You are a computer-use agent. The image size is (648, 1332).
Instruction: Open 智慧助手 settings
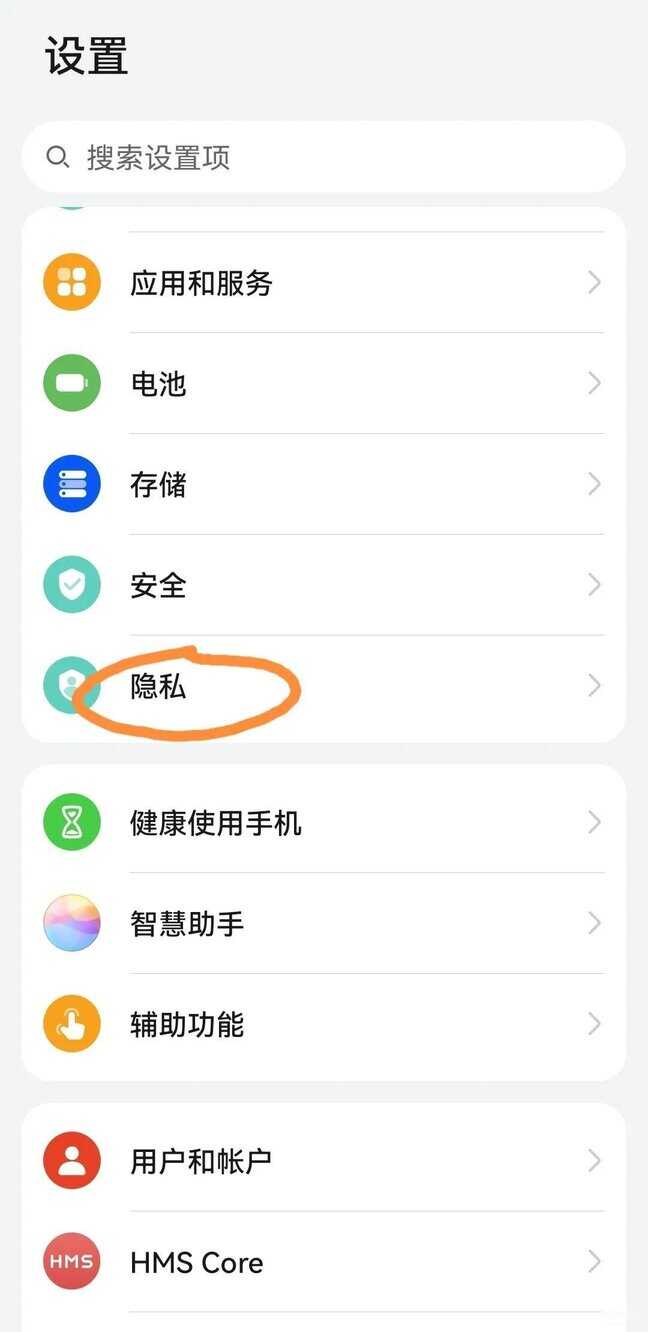324,923
